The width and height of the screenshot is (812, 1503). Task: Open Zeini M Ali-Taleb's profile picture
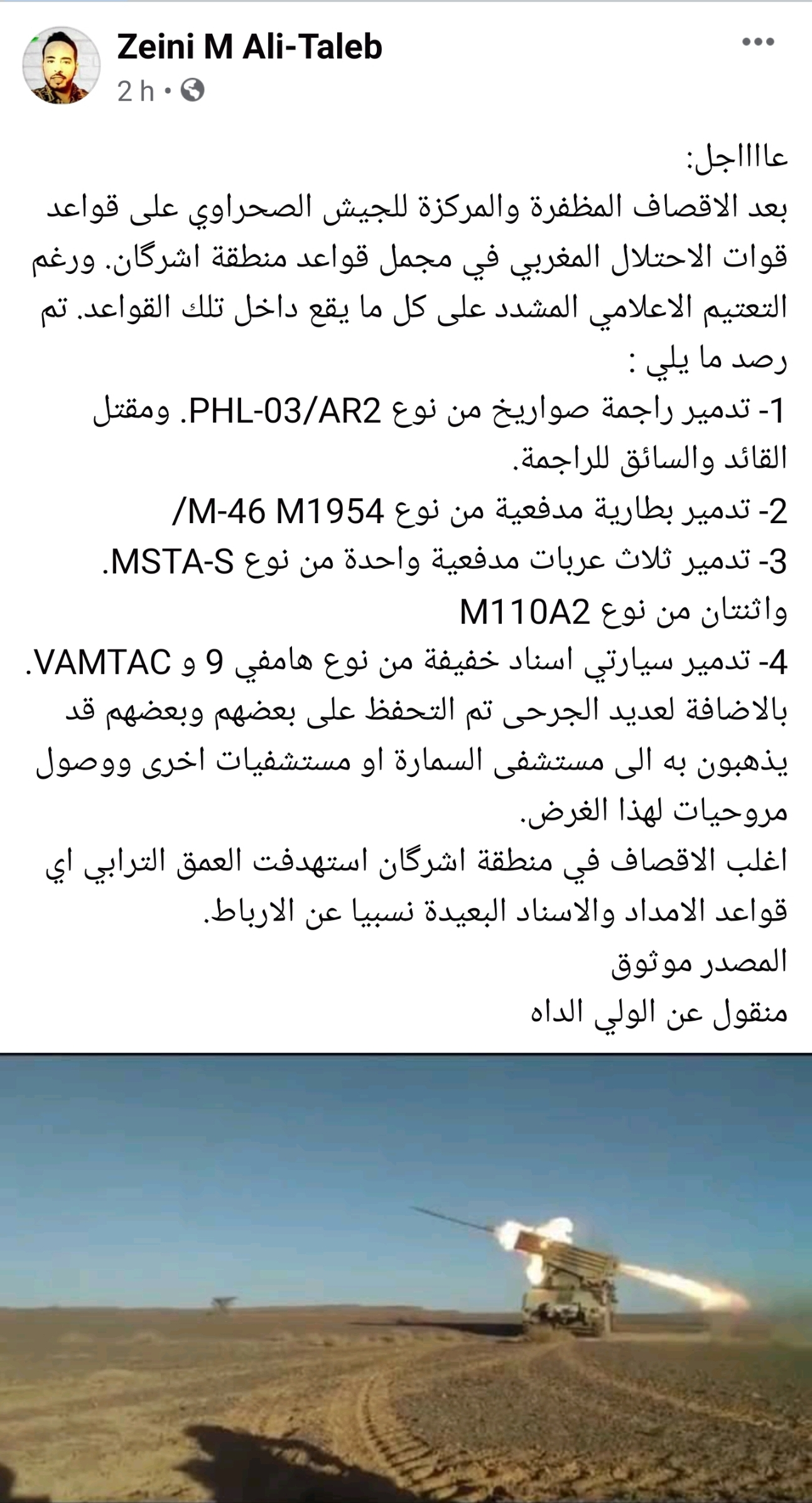[x=61, y=65]
